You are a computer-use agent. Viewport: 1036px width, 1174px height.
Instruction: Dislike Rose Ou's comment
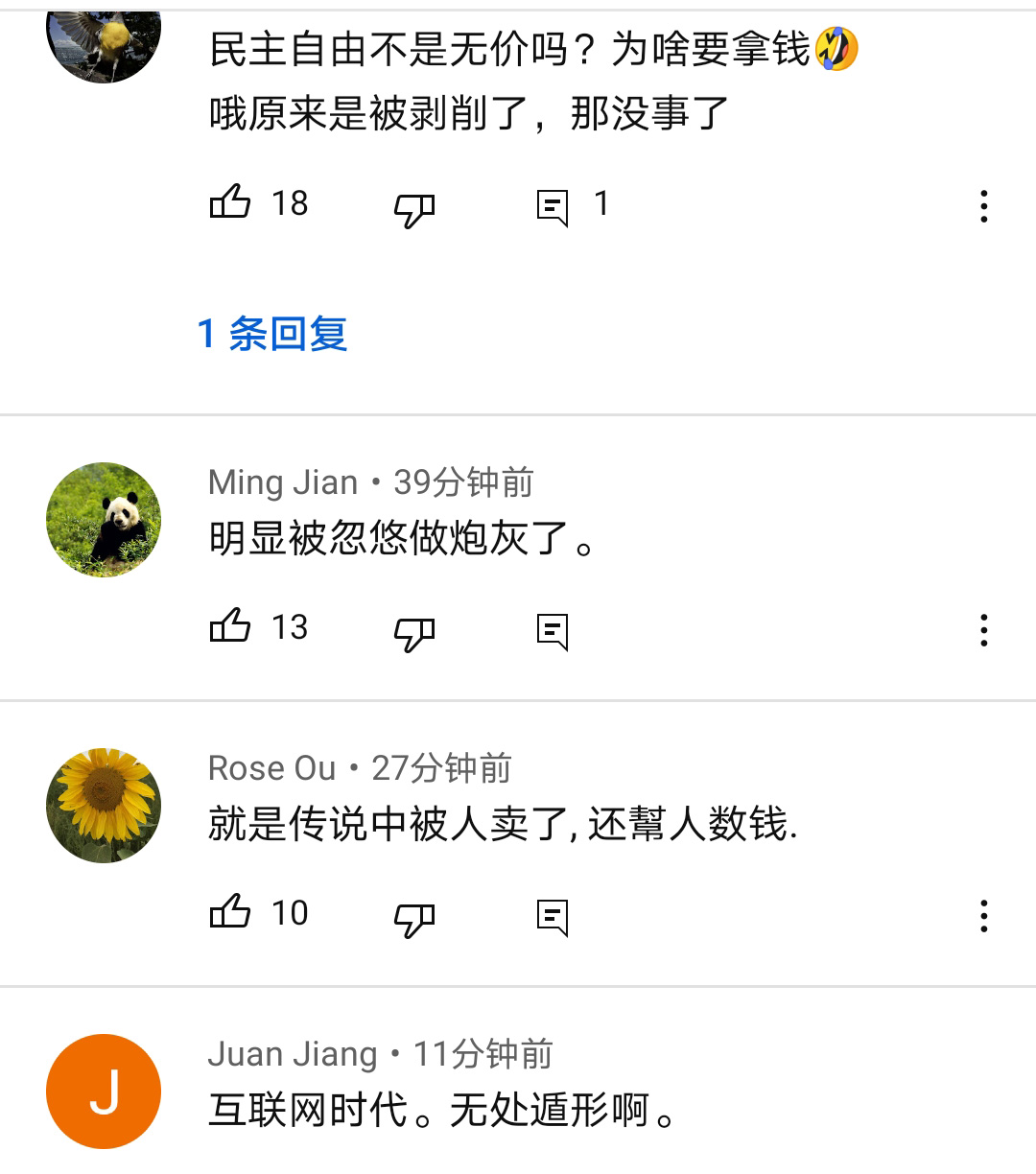(x=414, y=918)
